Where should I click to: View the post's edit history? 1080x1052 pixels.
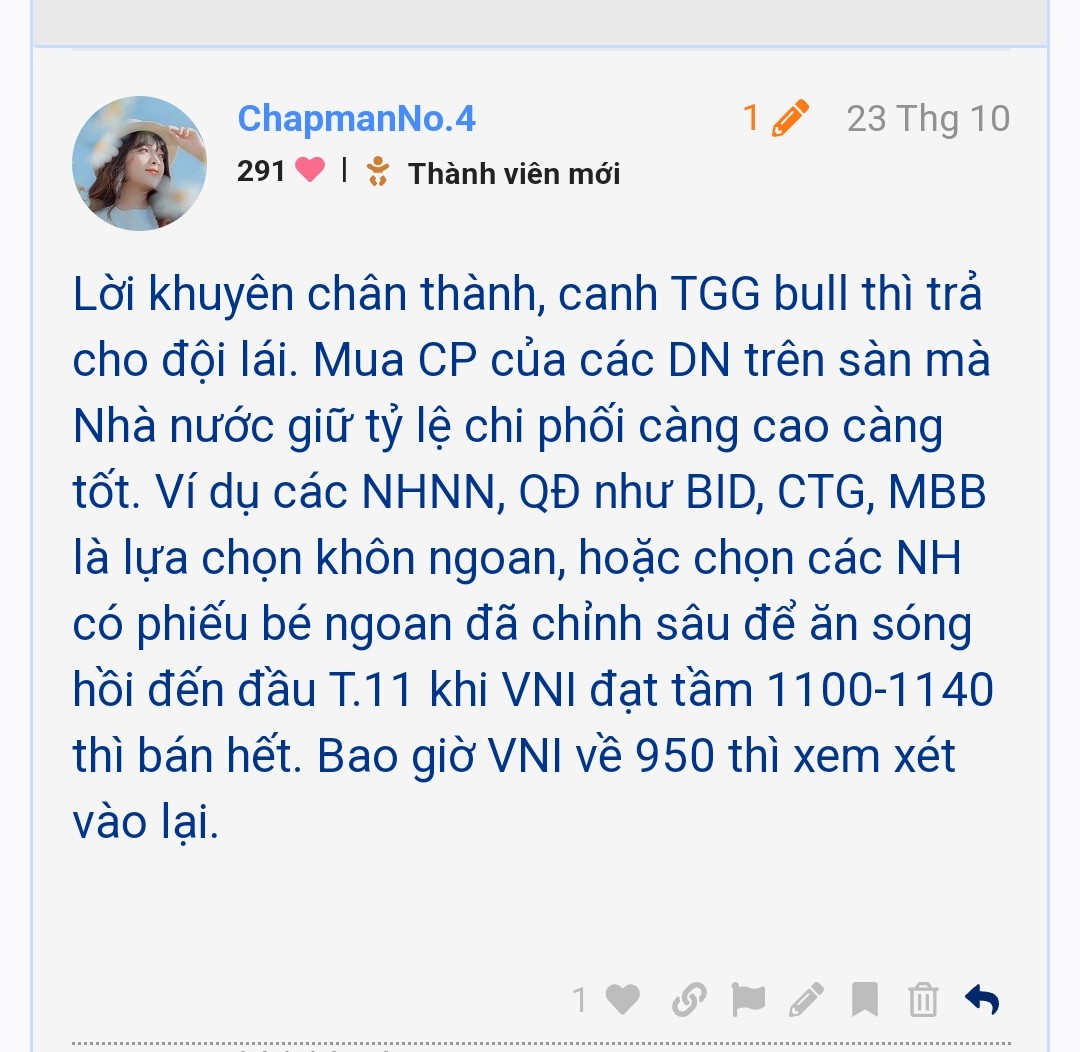tap(775, 119)
